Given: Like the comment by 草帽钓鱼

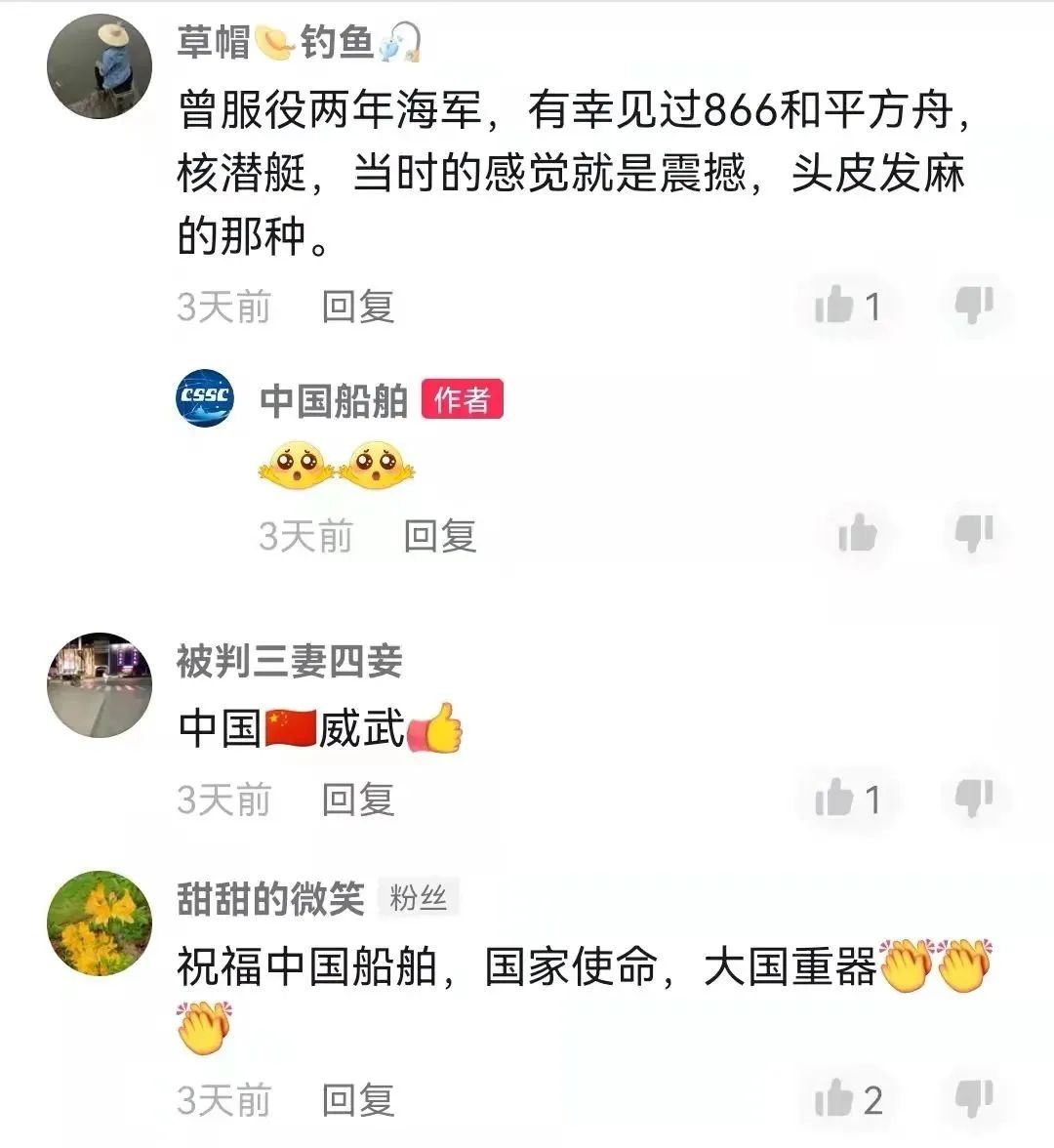Looking at the screenshot, I should point(835,307).
